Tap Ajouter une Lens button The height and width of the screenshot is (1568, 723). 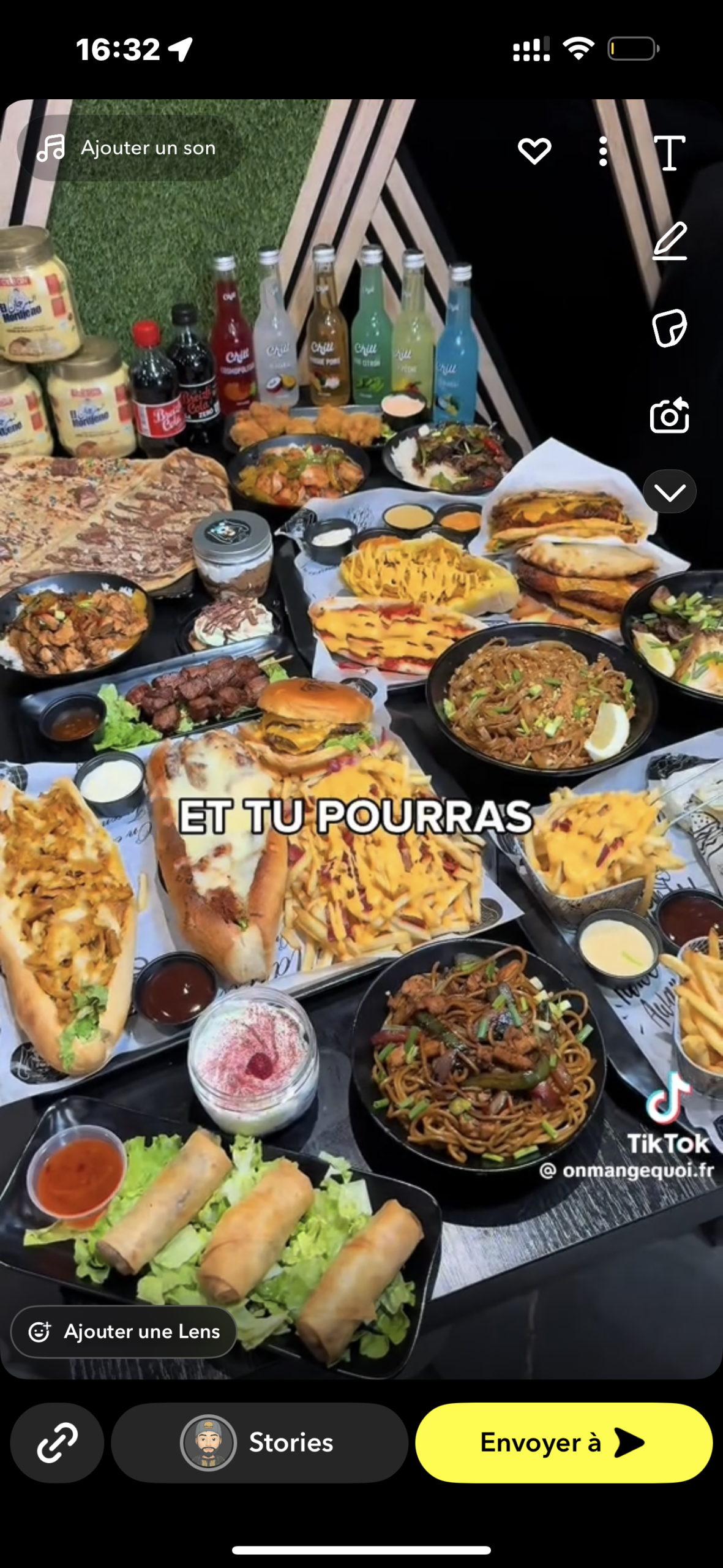(124, 1332)
